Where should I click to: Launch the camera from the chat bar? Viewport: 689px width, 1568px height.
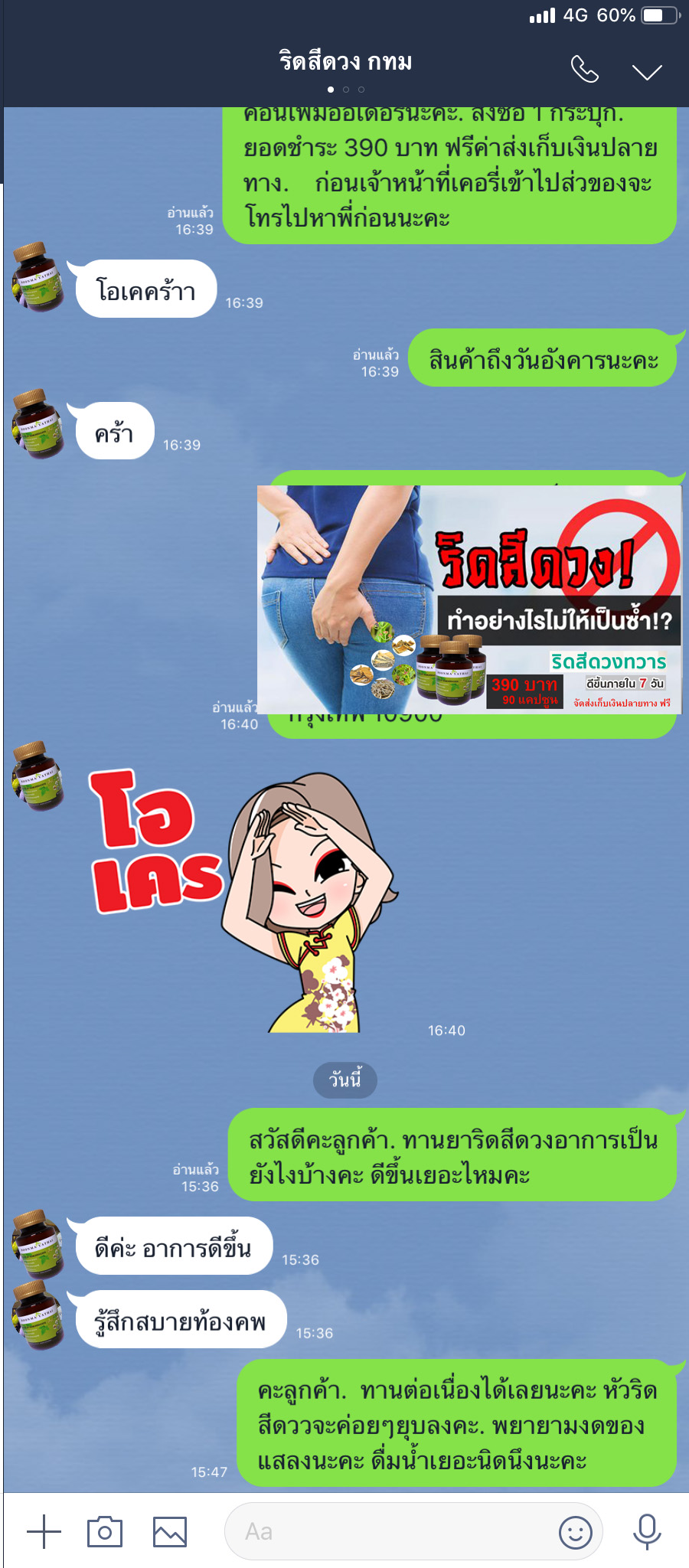coord(105,1532)
